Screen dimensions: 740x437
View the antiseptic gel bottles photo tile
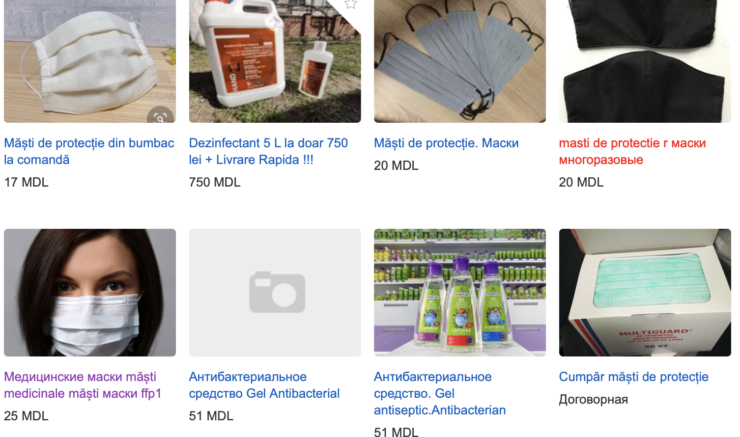(x=460, y=292)
